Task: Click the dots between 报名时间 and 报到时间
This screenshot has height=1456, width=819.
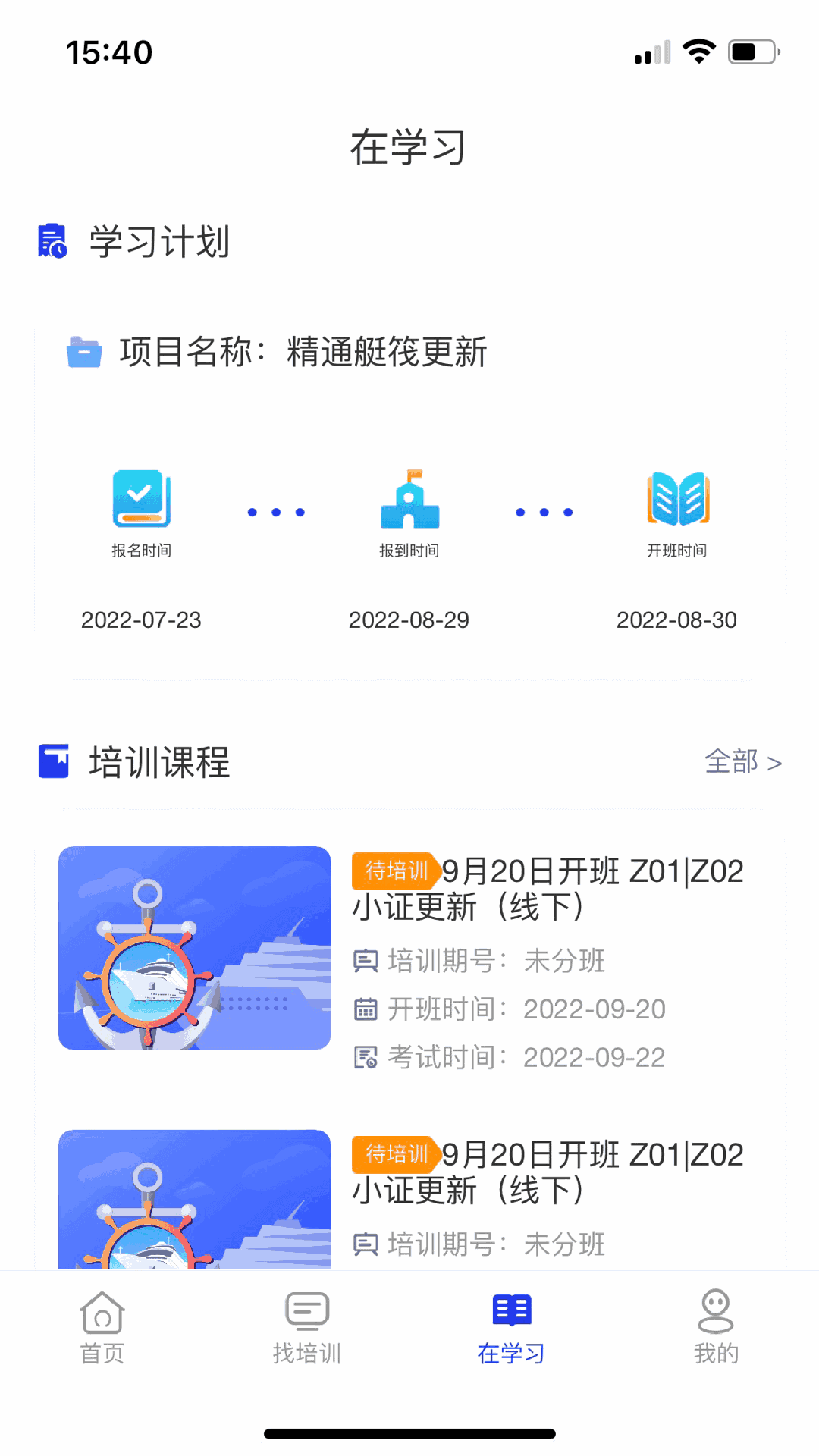Action: pyautogui.click(x=276, y=510)
